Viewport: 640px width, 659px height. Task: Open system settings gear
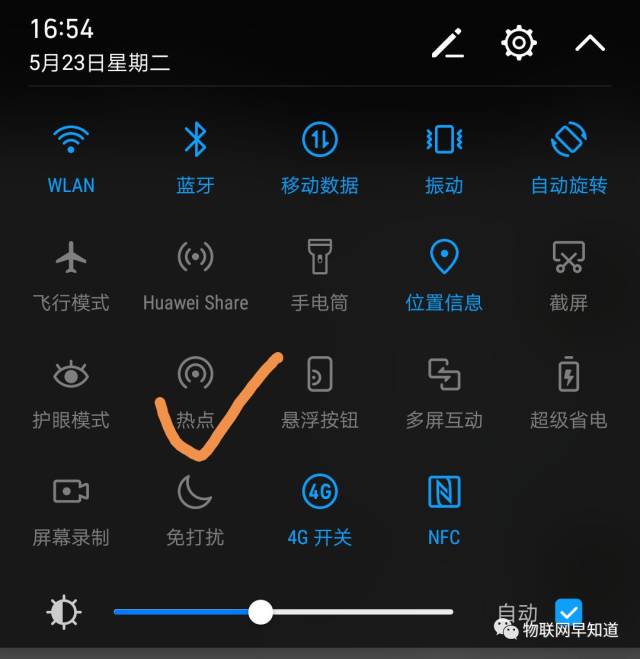click(x=519, y=43)
